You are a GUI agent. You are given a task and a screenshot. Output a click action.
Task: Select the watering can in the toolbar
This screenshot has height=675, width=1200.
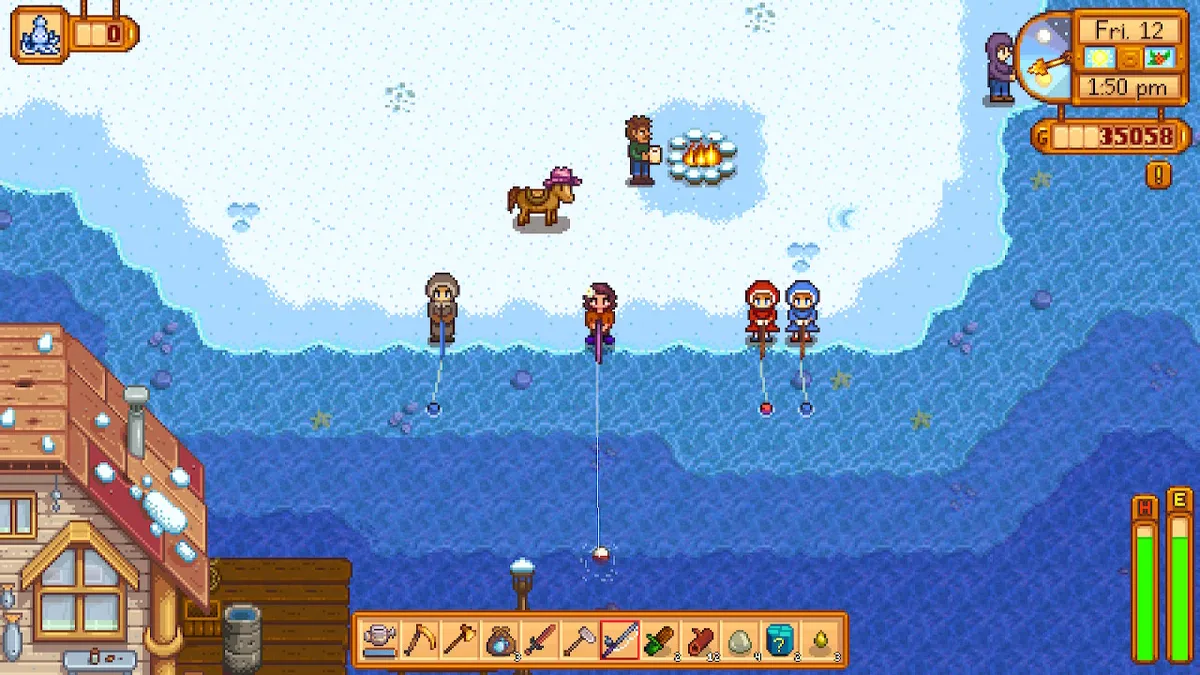(x=380, y=640)
